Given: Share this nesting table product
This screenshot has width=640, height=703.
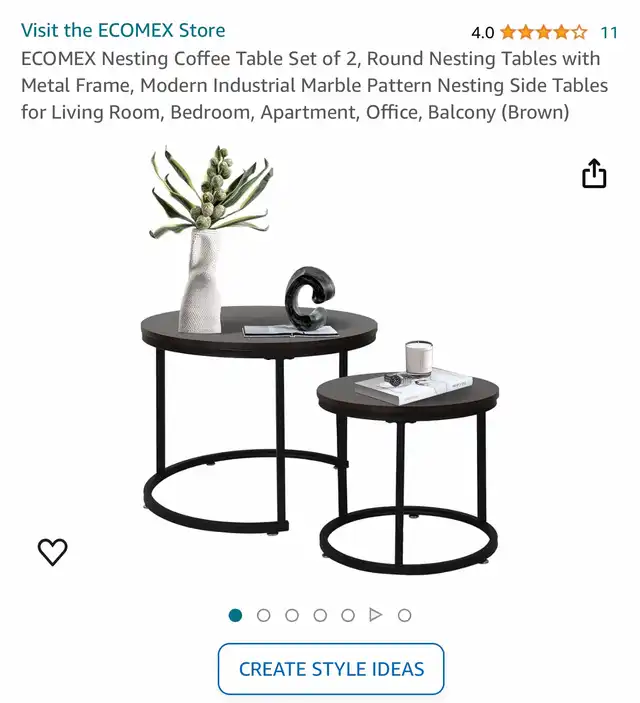Looking at the screenshot, I should point(594,173).
